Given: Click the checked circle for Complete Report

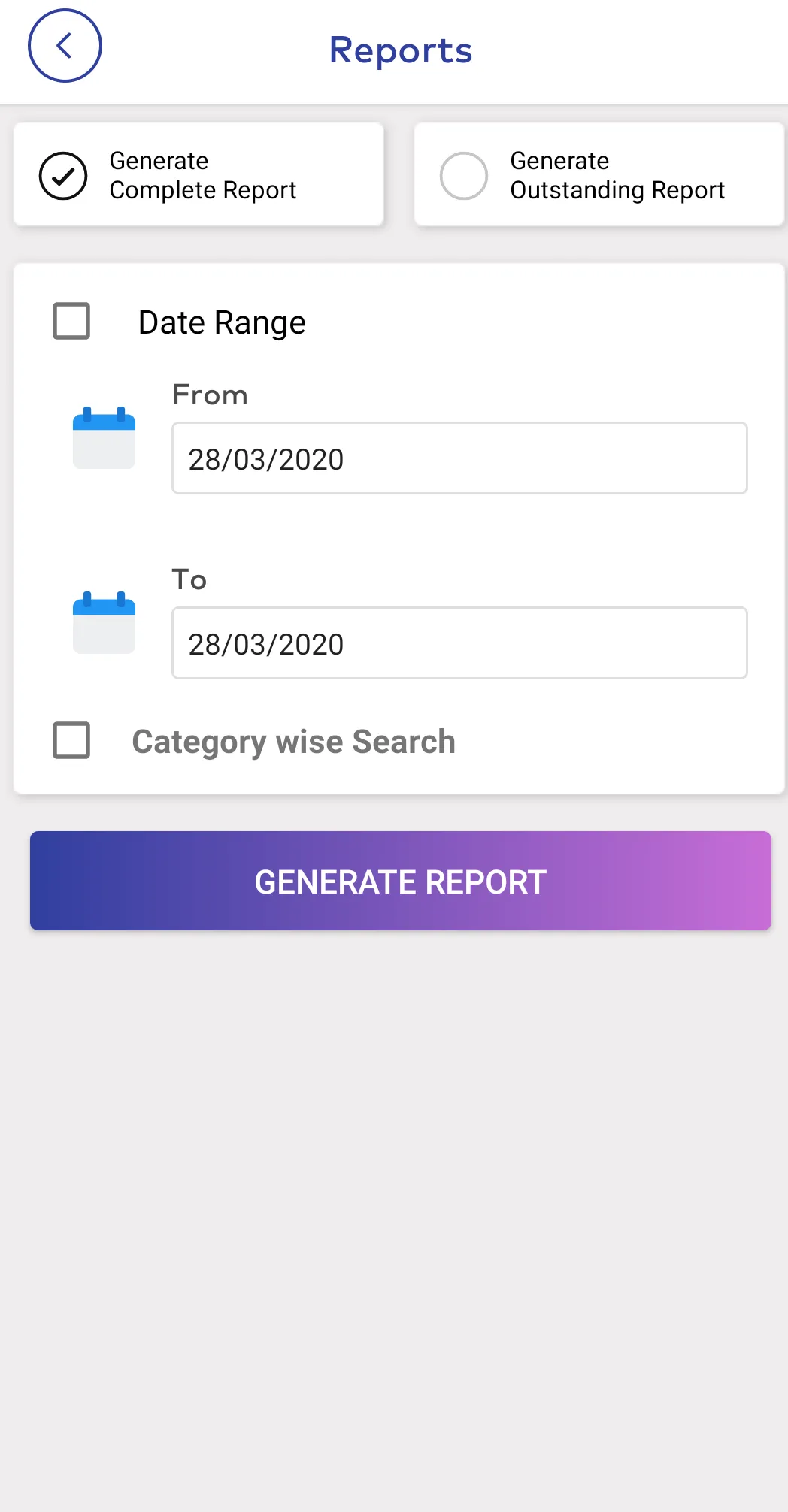Looking at the screenshot, I should pos(62,174).
